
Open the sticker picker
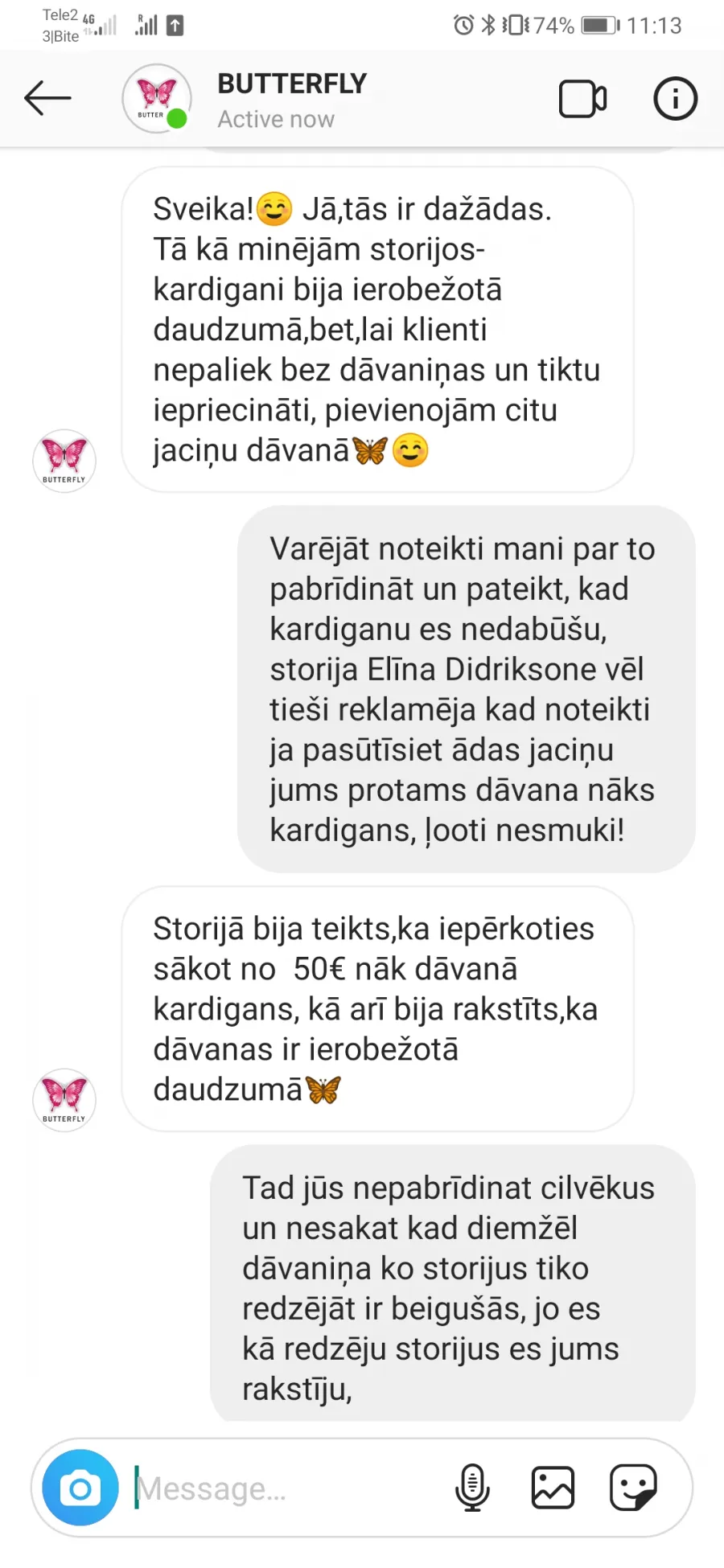633,1488
